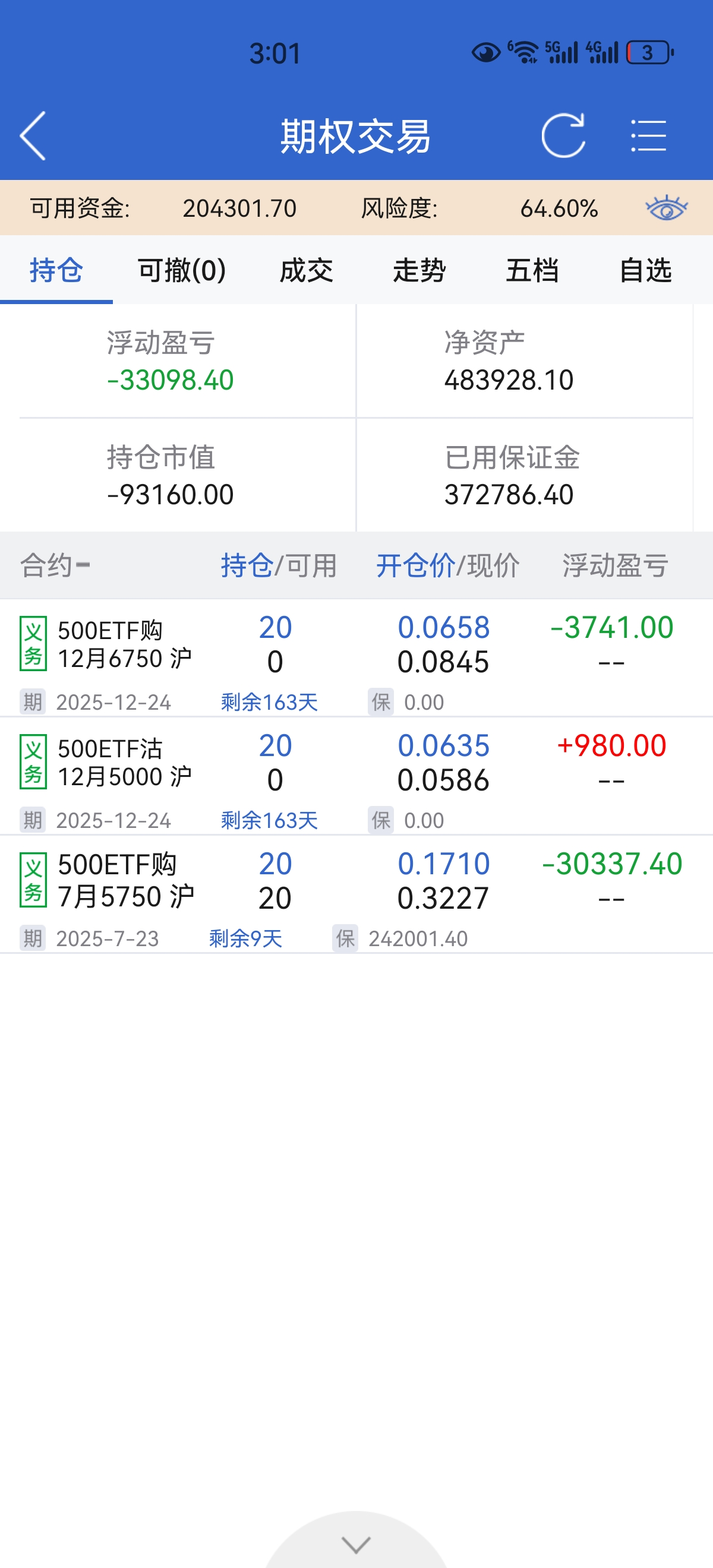The height and width of the screenshot is (1568, 713).
Task: Open the 五档 tab
Action: tap(532, 270)
